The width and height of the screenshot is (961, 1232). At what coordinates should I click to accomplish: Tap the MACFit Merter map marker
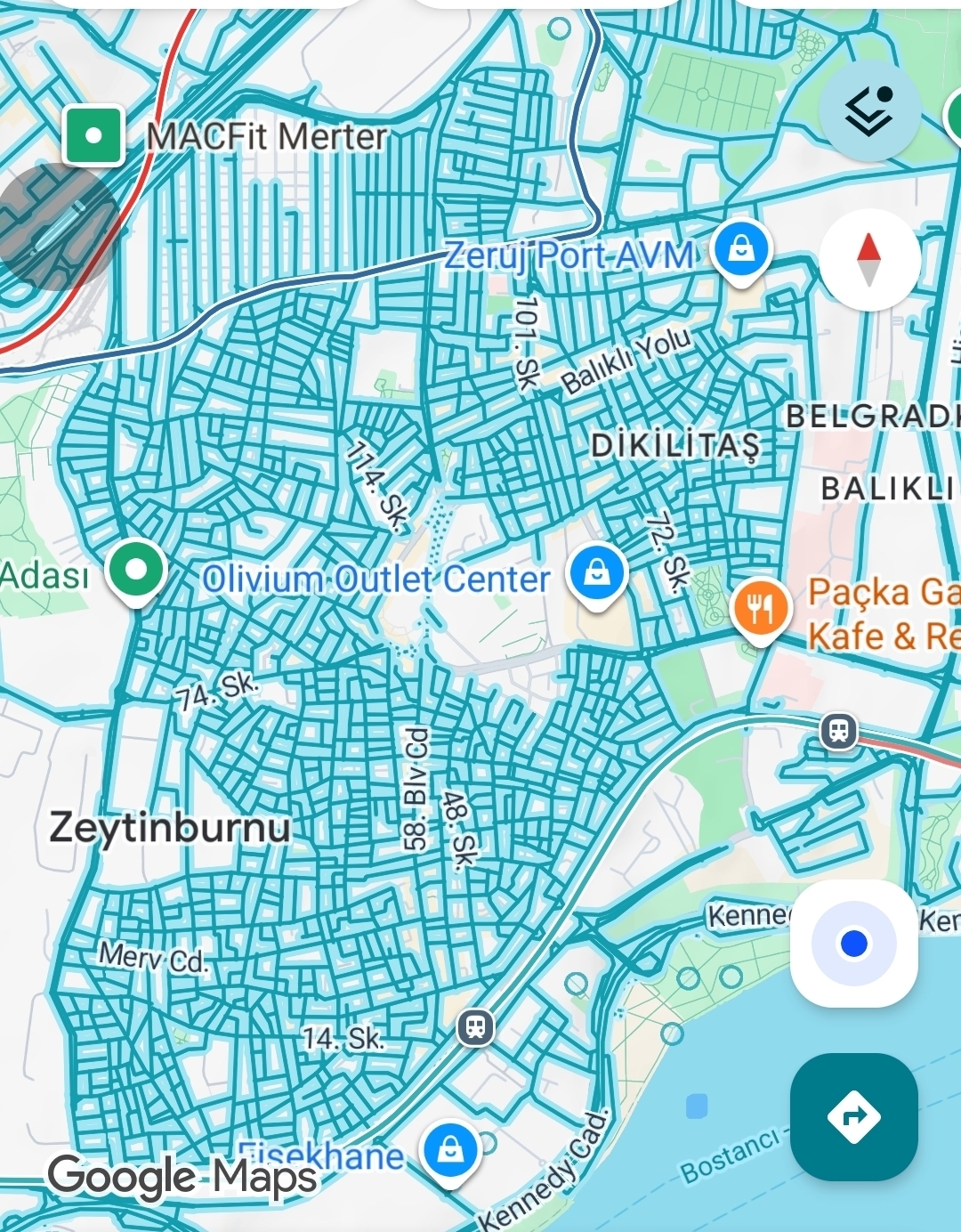(93, 136)
